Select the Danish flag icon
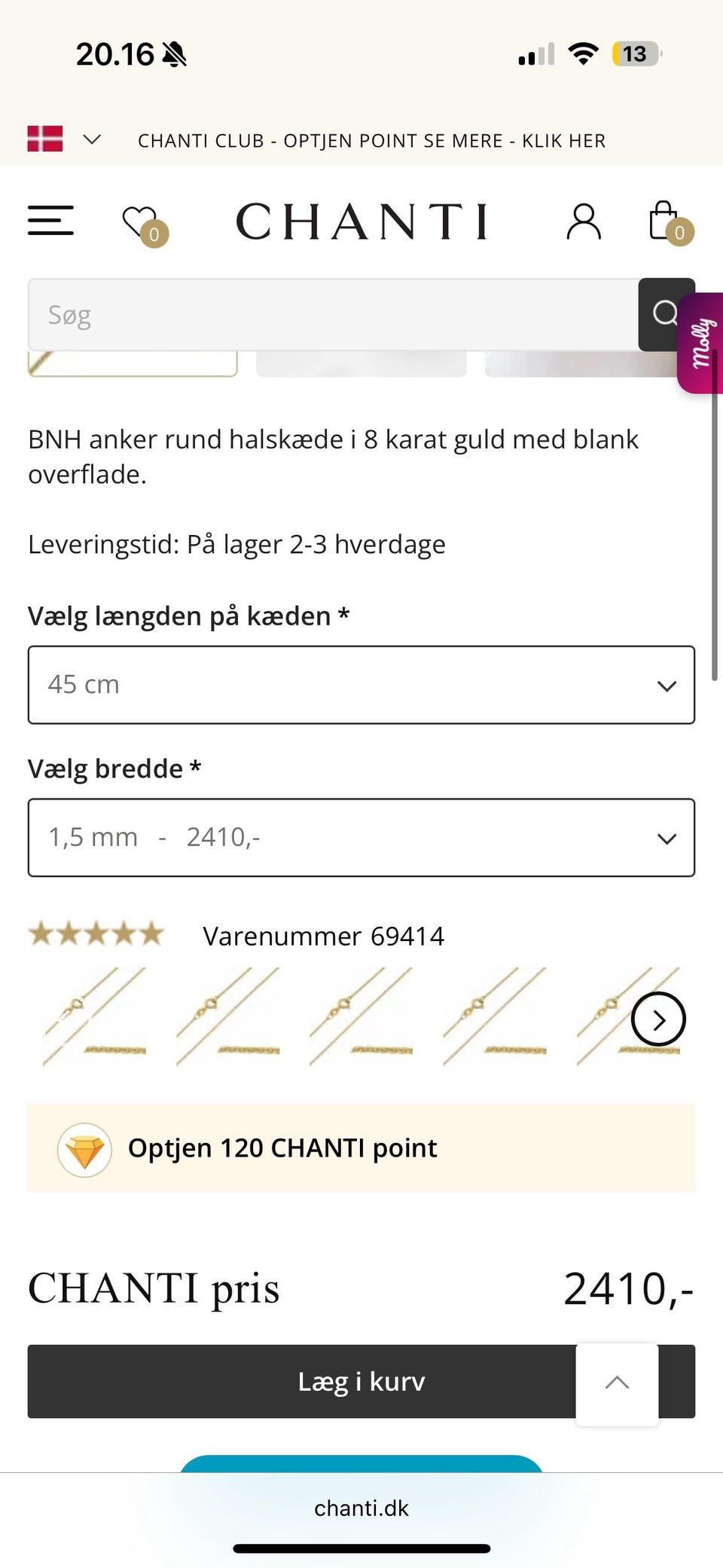Viewport: 723px width, 1568px height. [45, 139]
